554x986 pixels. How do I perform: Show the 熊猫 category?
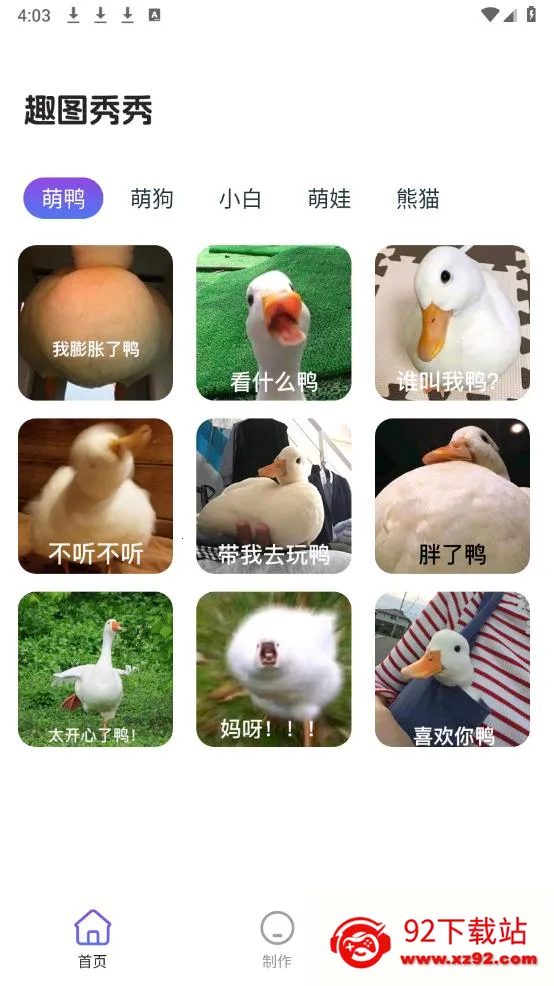pos(418,198)
